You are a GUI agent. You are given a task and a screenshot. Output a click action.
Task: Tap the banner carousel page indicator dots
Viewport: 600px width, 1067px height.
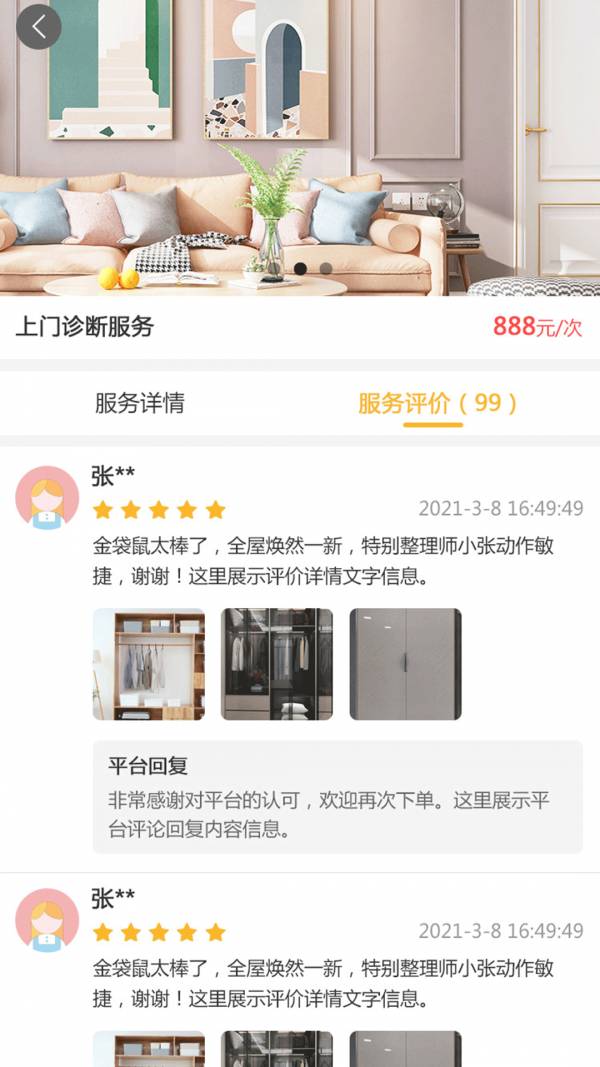pos(312,268)
